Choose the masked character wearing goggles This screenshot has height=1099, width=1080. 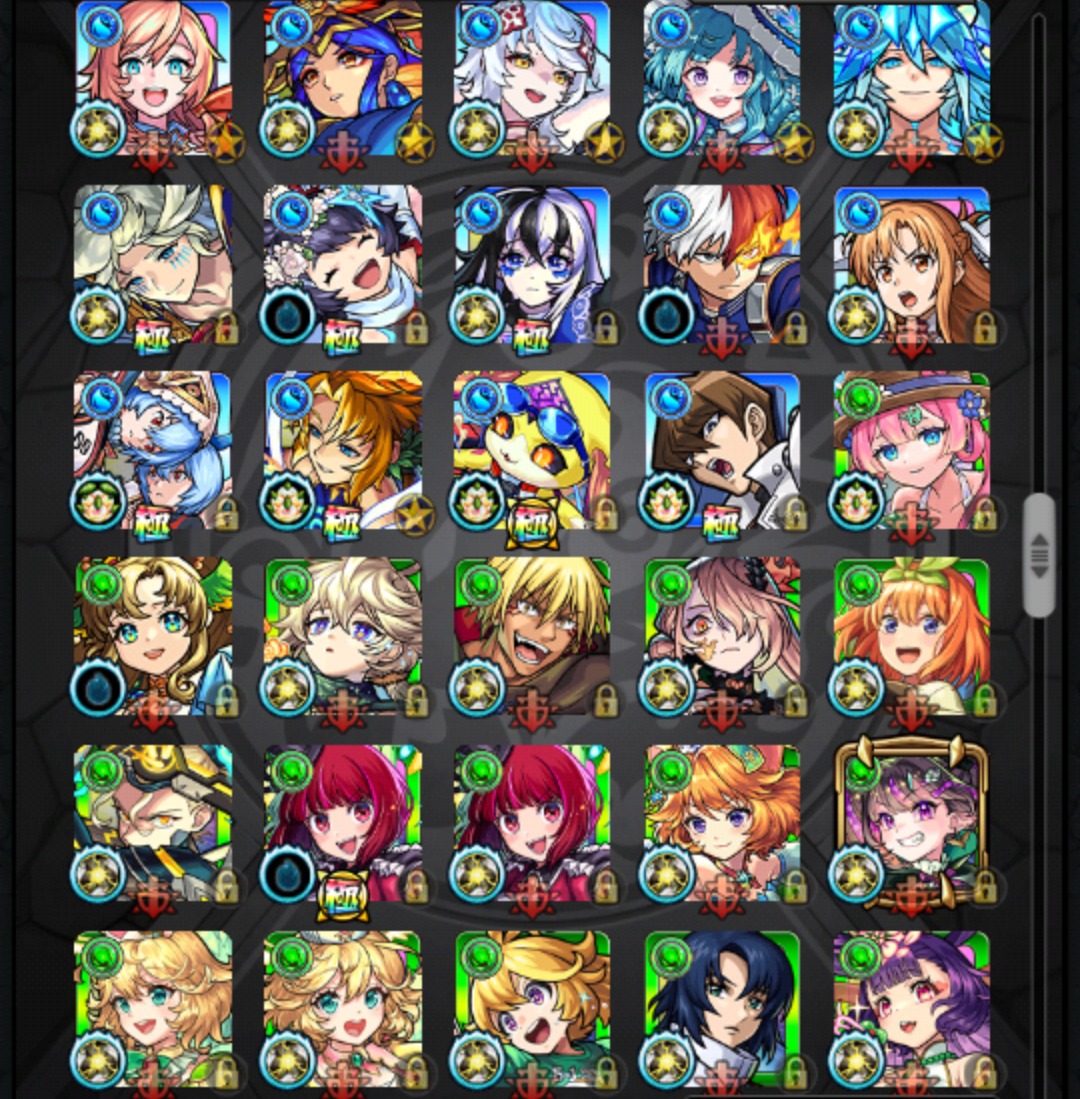point(152,822)
